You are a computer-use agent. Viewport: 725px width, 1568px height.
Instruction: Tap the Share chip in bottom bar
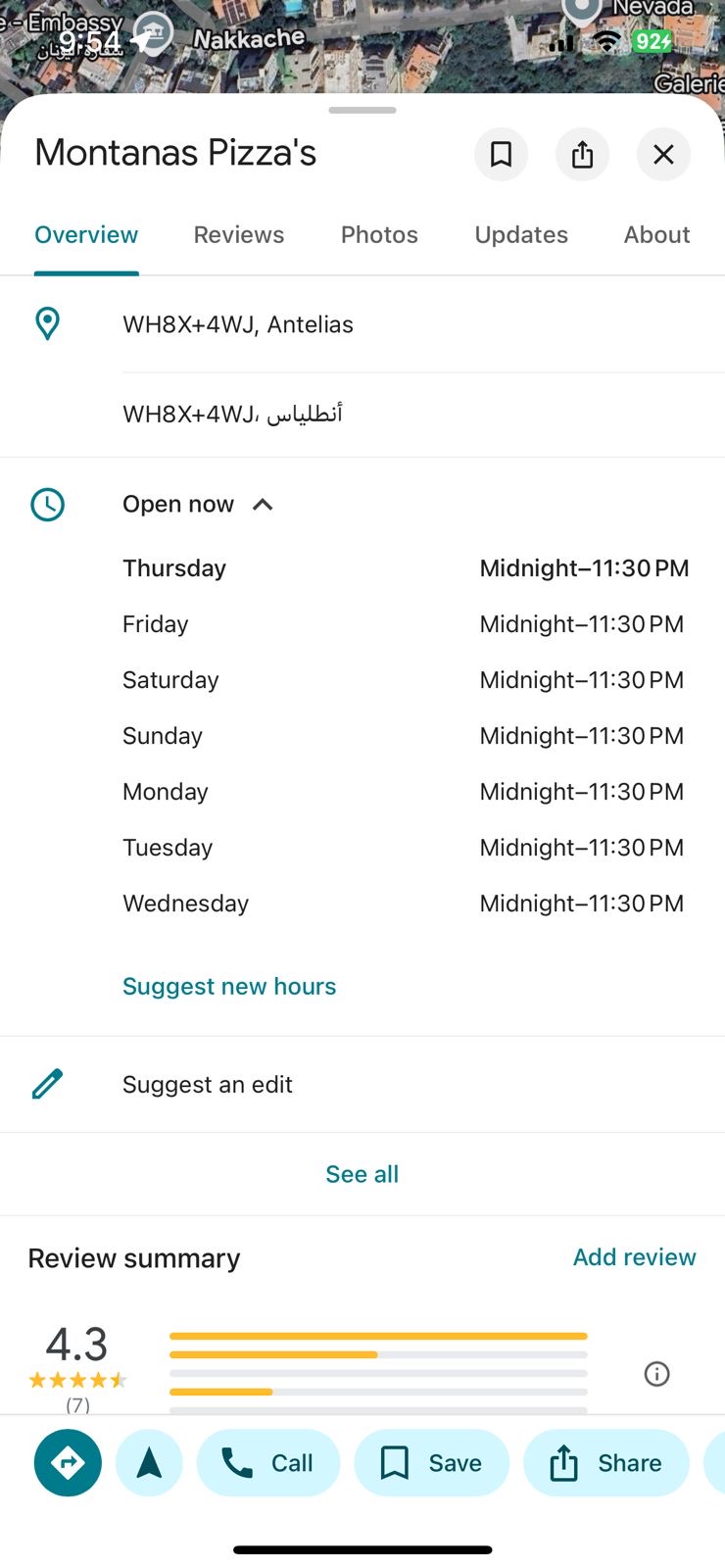click(606, 1463)
